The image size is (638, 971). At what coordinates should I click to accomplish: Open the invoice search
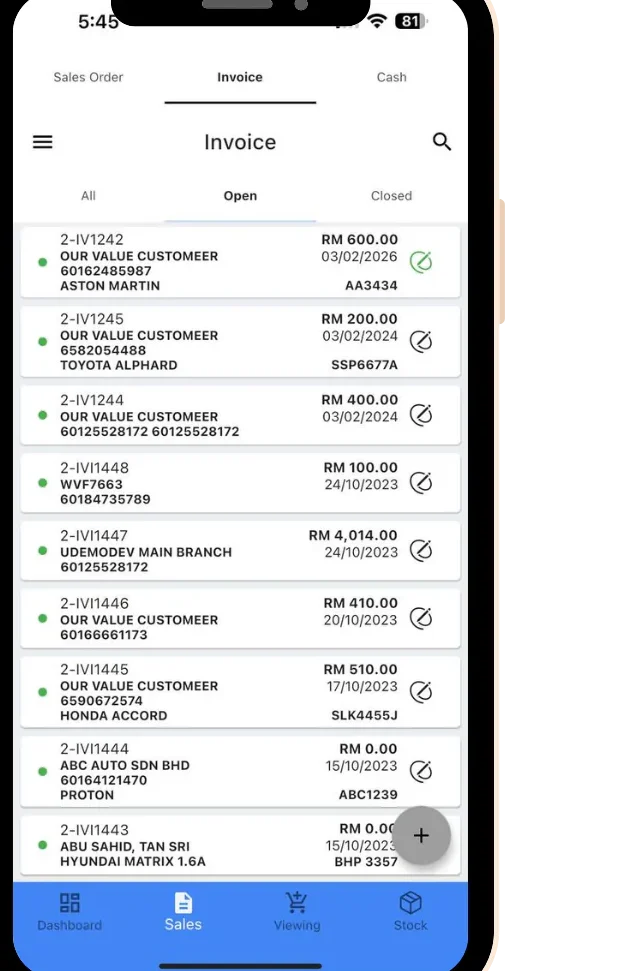tap(441, 142)
